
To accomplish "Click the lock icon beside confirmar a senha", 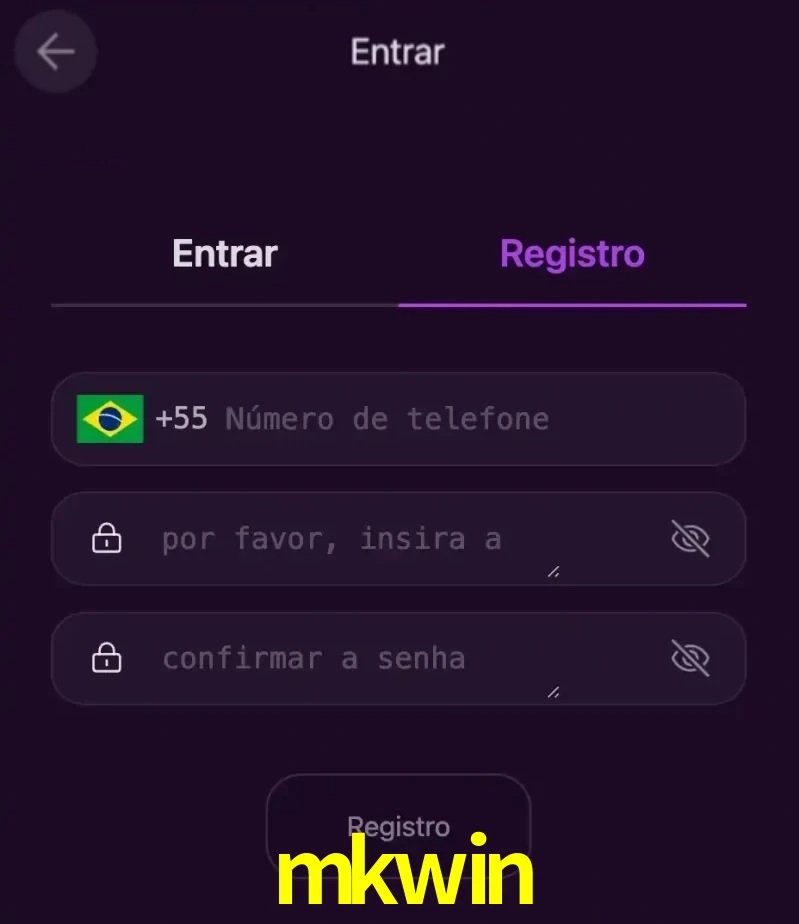I will (106, 658).
